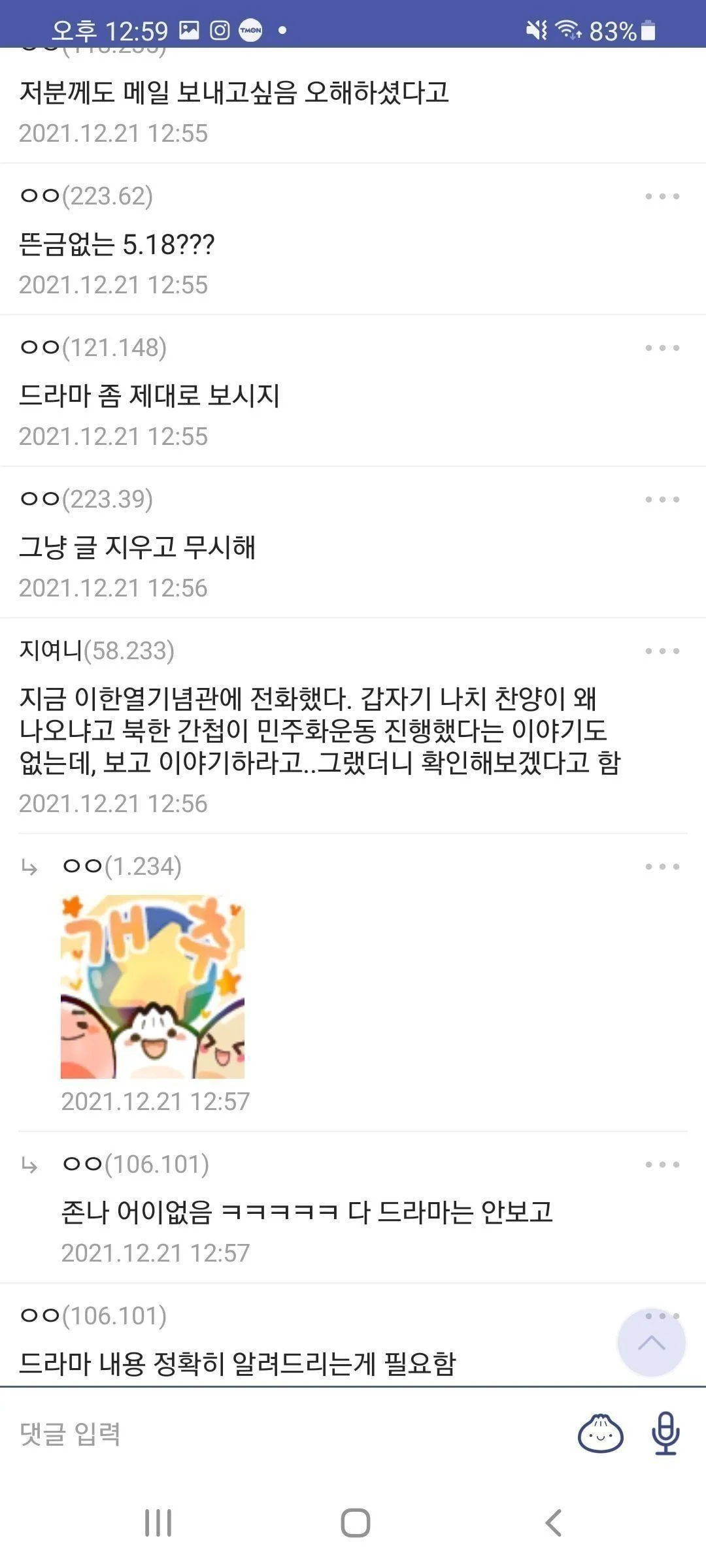Start voice input with the microphone
The width and height of the screenshot is (706, 1568).
click(x=665, y=1434)
